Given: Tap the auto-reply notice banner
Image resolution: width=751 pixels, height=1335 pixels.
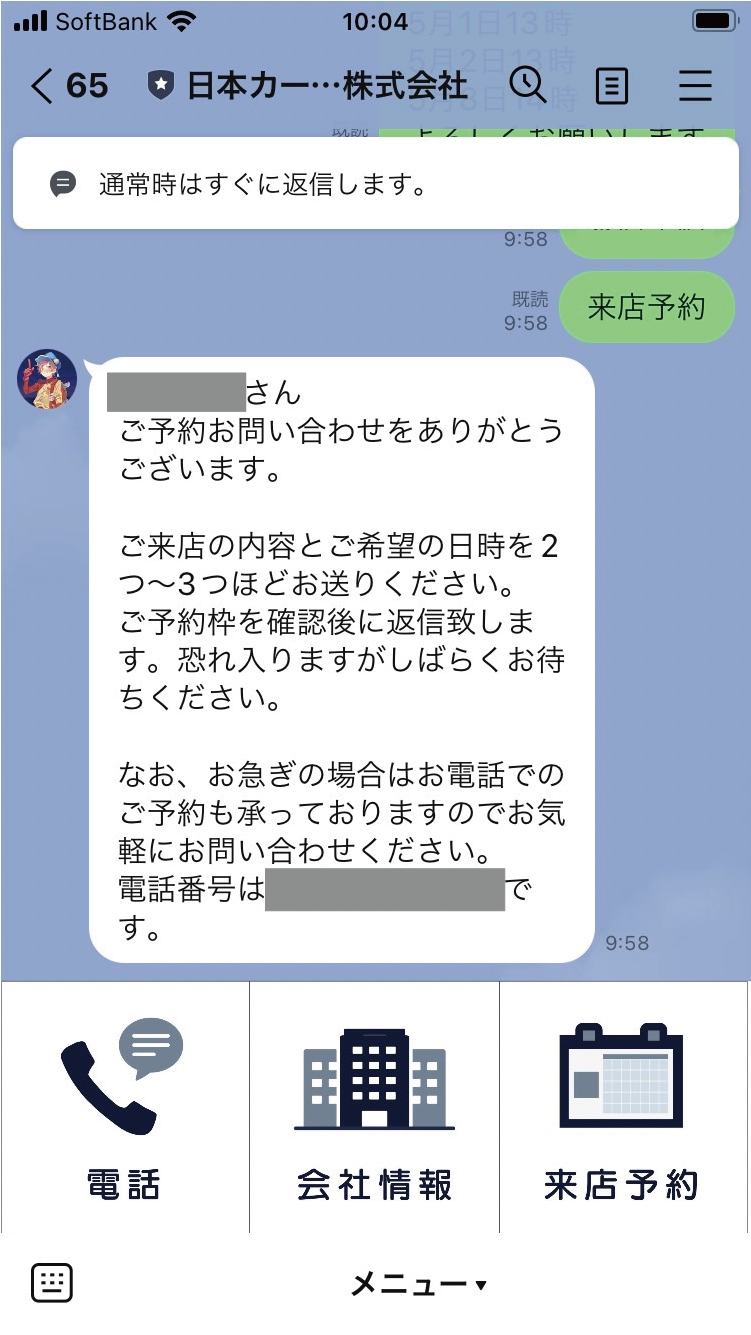Looking at the screenshot, I should pos(375,184).
